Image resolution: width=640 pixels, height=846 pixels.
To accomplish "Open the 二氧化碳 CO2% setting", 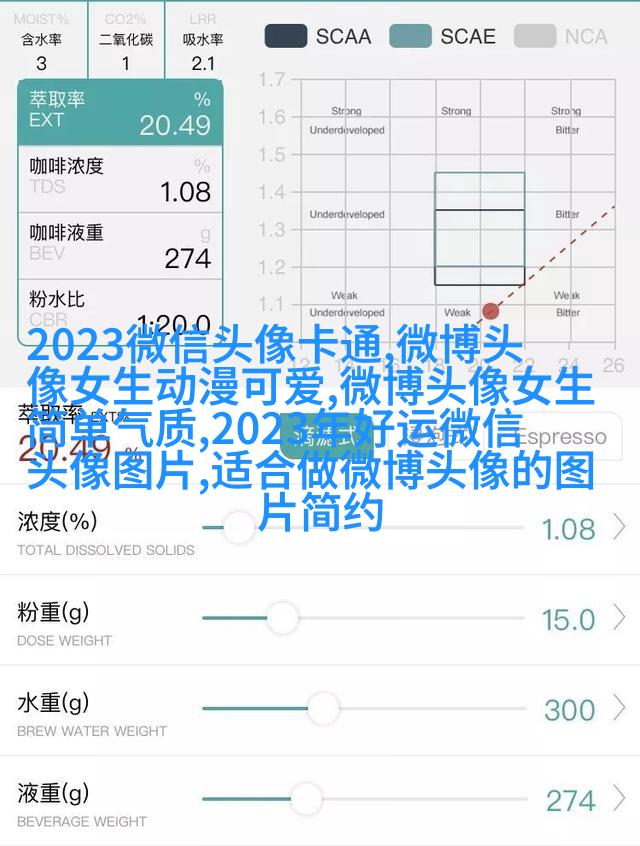I will tap(126, 40).
